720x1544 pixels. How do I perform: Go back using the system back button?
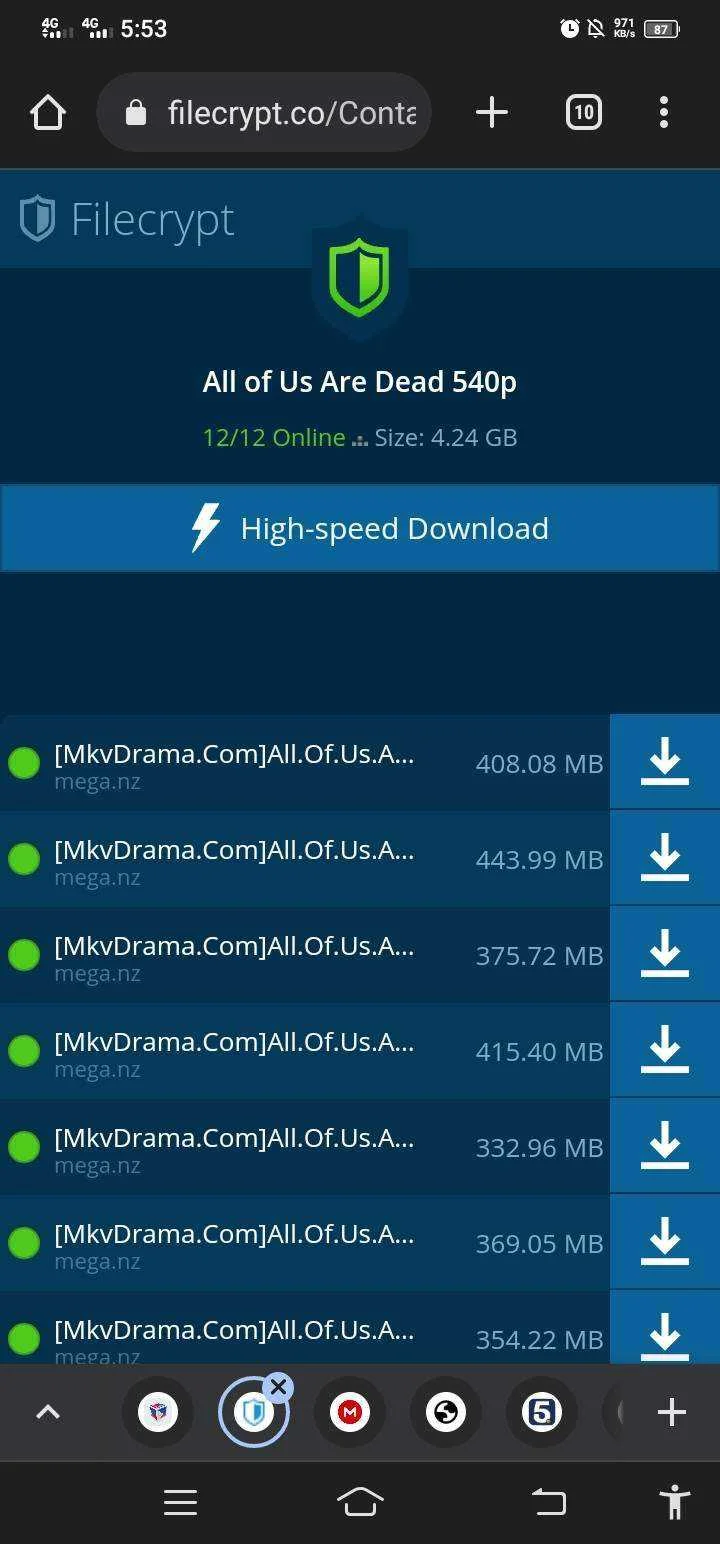click(548, 1502)
